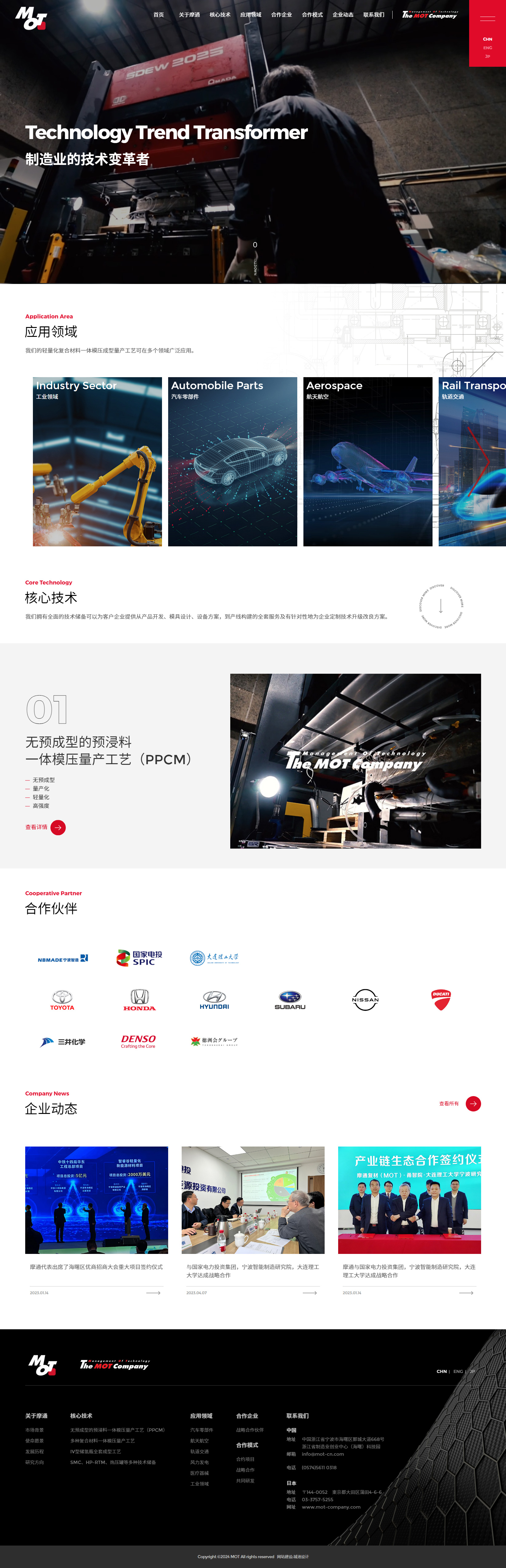The image size is (506, 1568).
Task: View the Aerospace application card
Action: coord(367,461)
